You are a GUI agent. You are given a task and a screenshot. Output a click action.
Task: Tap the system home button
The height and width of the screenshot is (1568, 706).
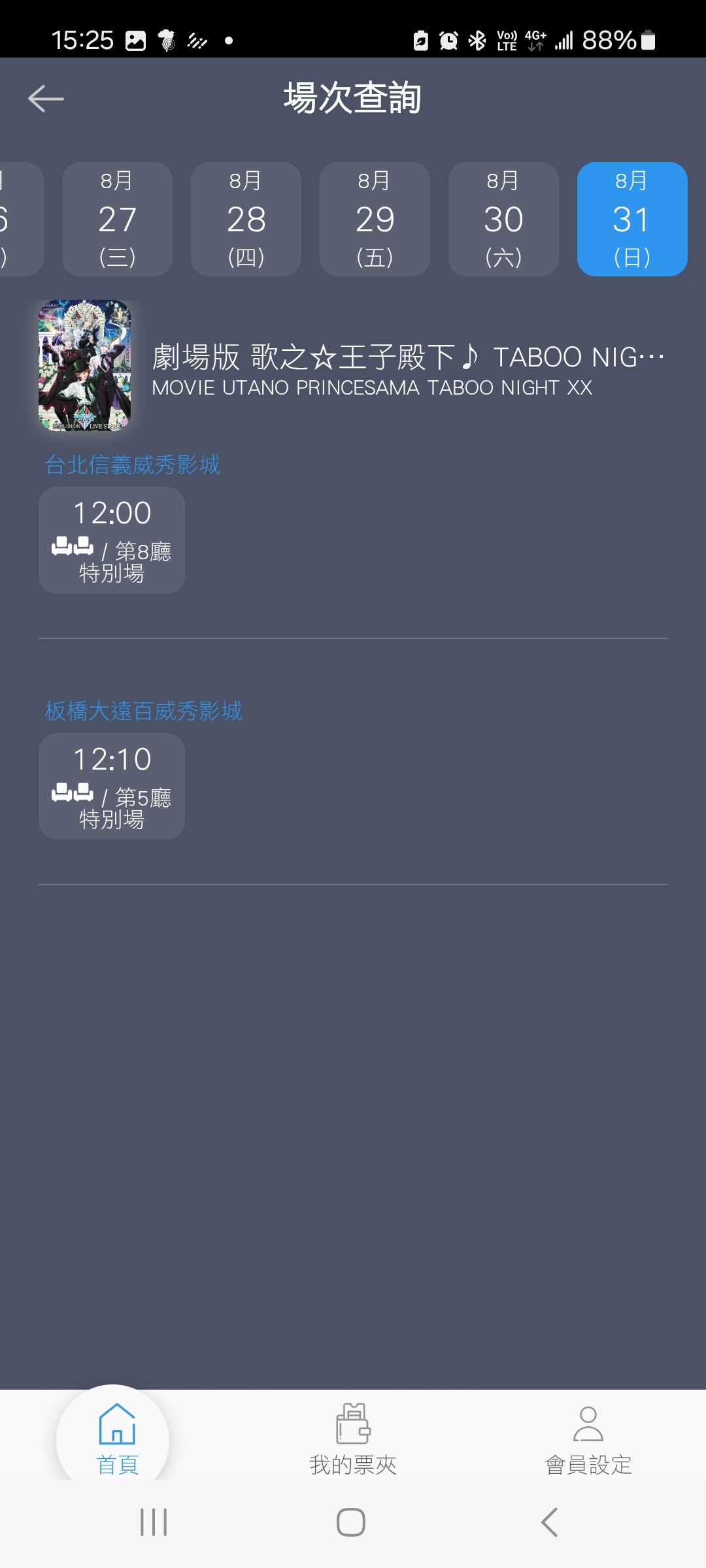point(351,1522)
